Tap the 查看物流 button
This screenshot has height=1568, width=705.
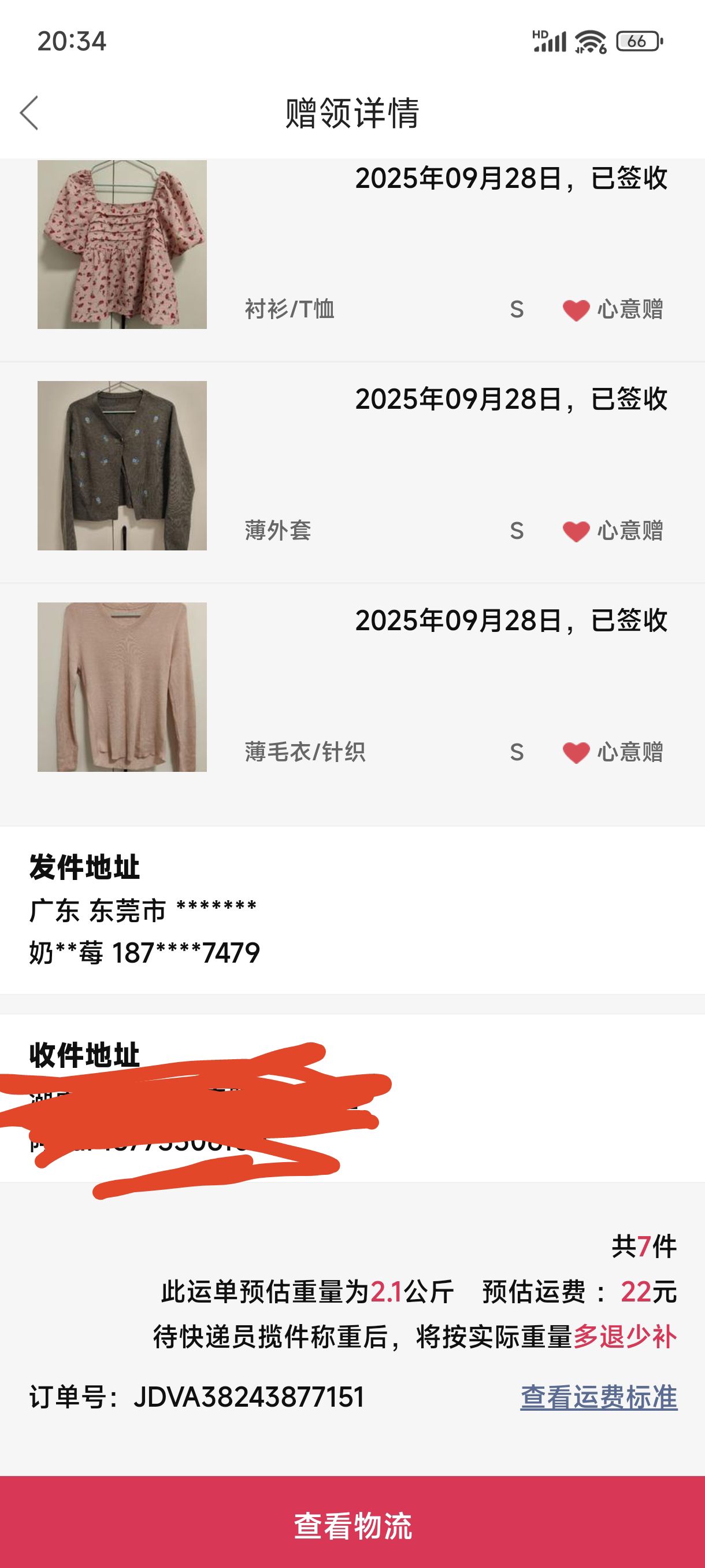pos(353,1525)
